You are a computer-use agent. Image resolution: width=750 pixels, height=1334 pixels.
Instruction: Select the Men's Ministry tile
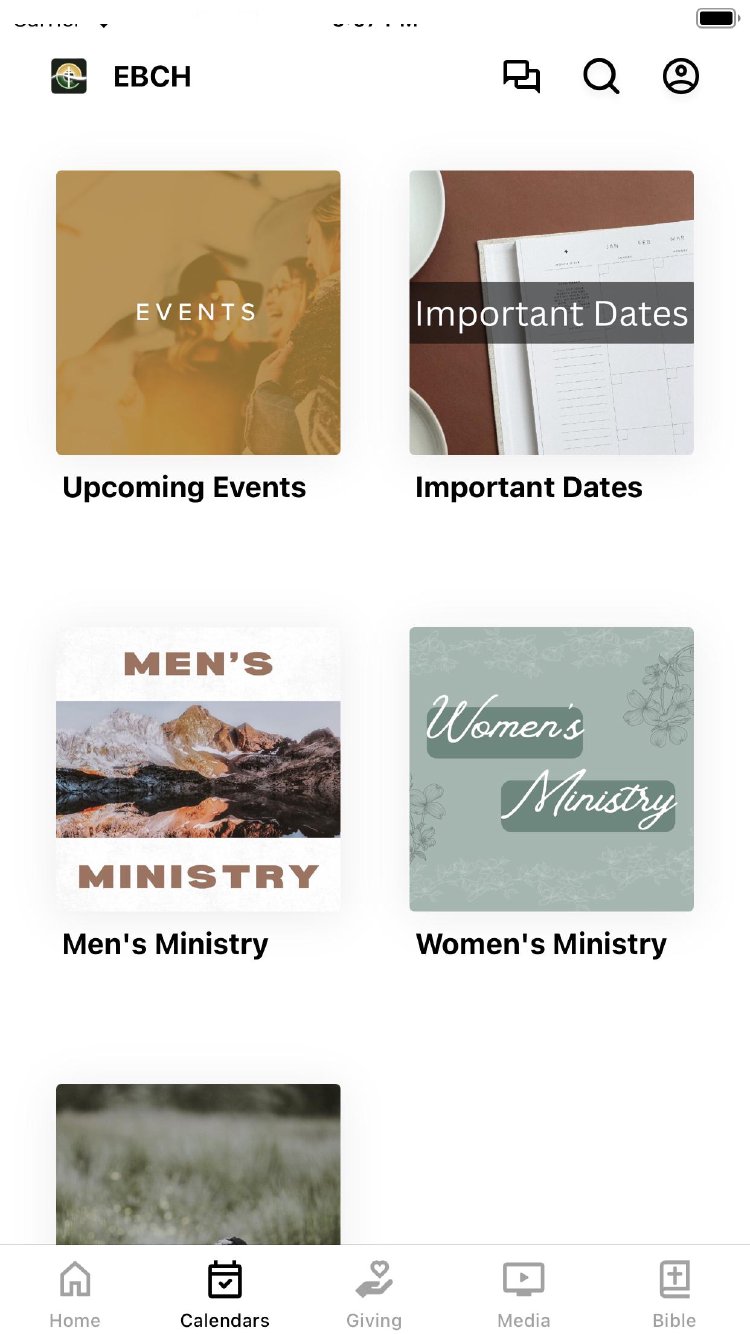coord(198,769)
